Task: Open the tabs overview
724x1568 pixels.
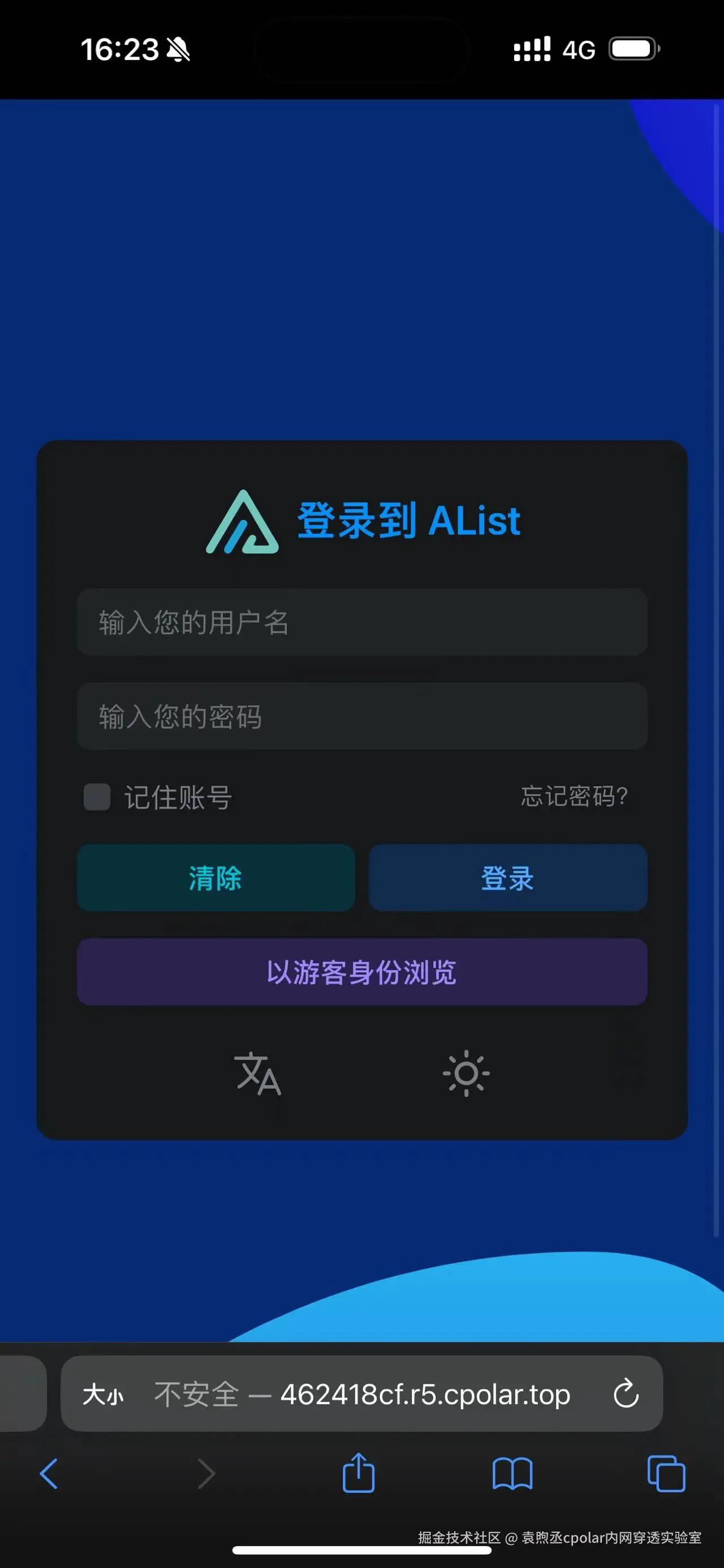Action: pyautogui.click(x=666, y=1474)
